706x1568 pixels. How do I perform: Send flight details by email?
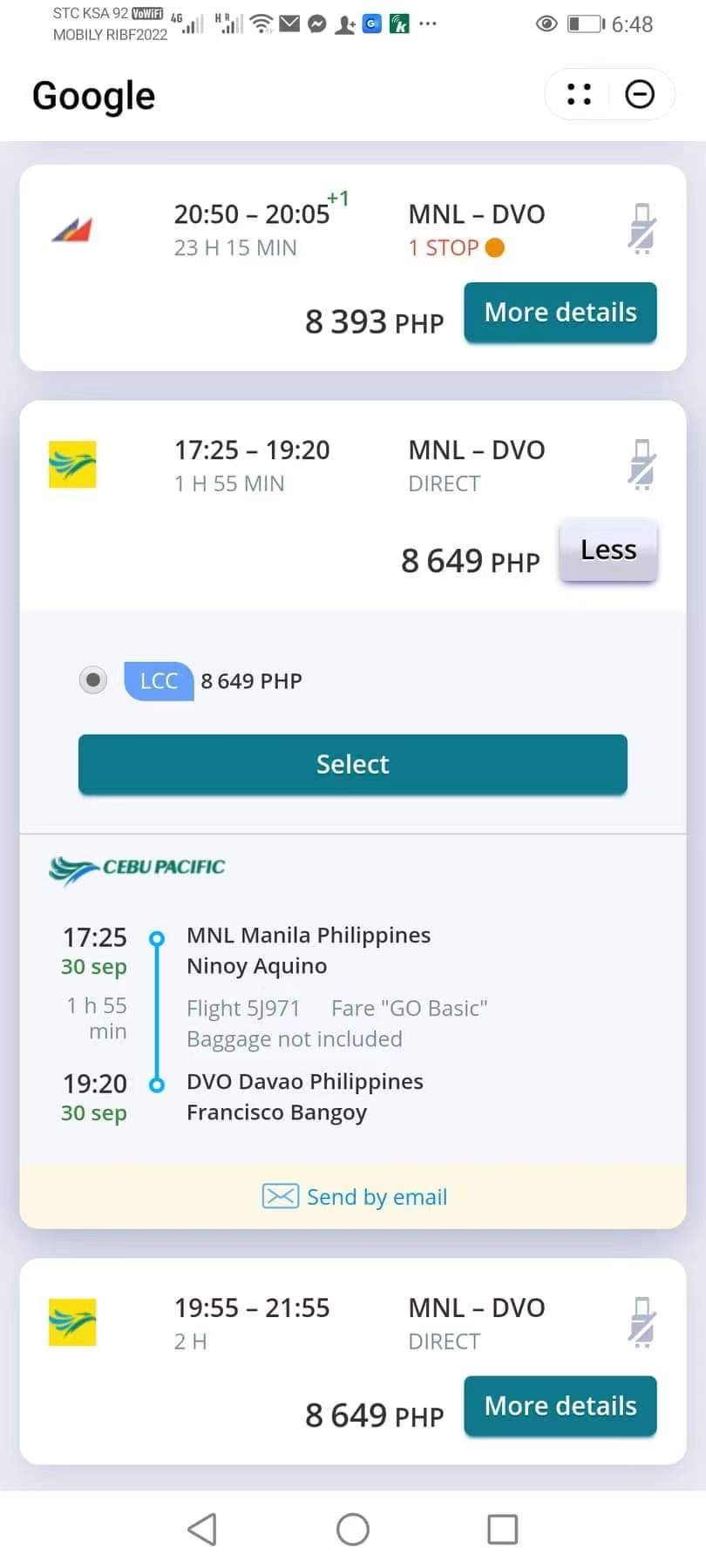354,1197
